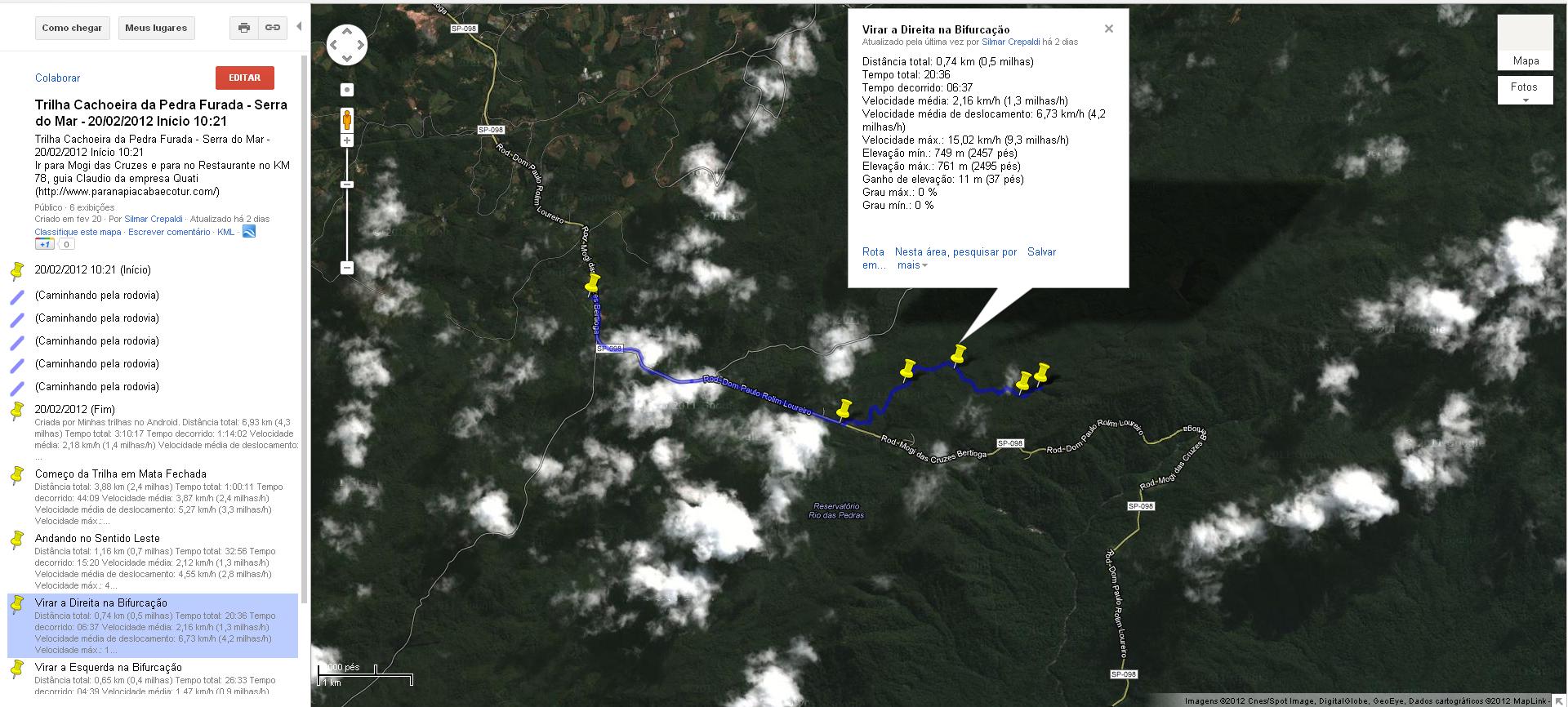Get link to this map
Image resolution: width=1568 pixels, height=707 pixels.
pos(272,28)
